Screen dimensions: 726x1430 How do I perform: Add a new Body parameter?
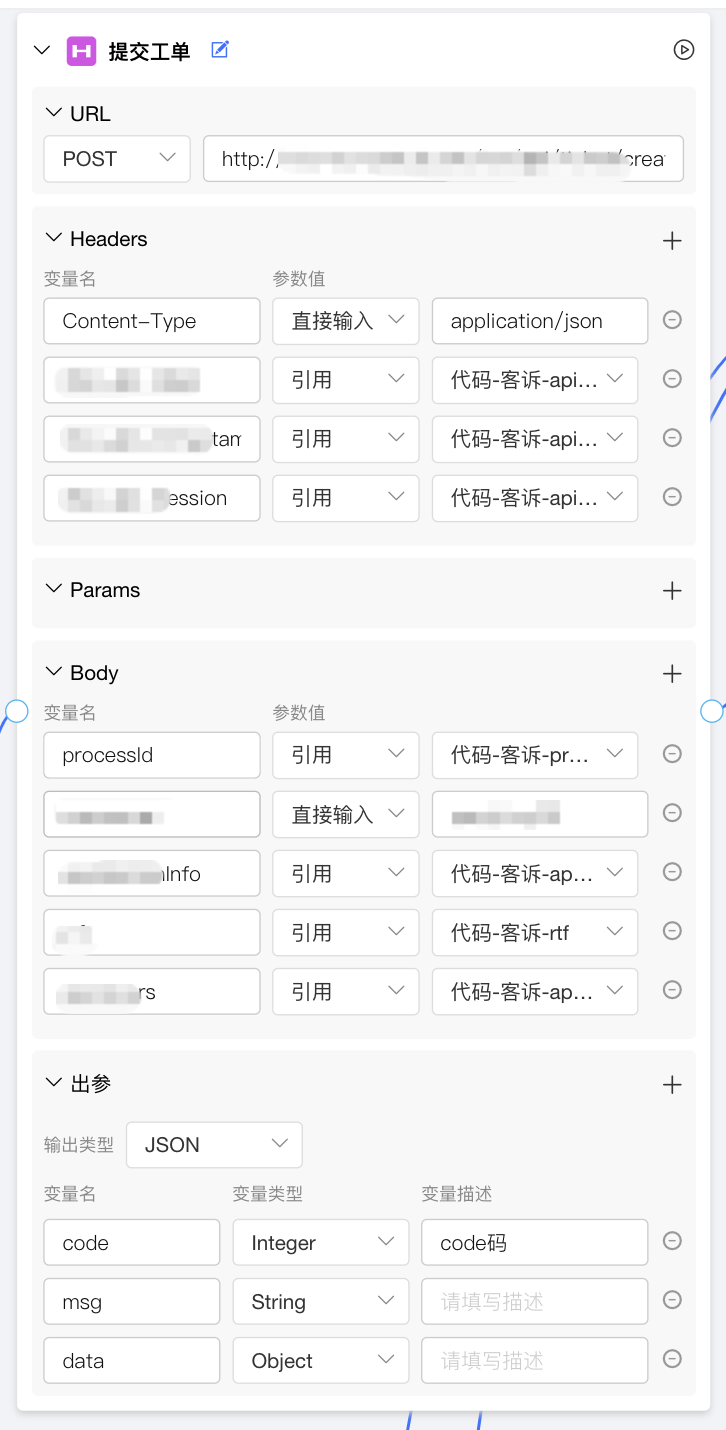click(x=672, y=674)
